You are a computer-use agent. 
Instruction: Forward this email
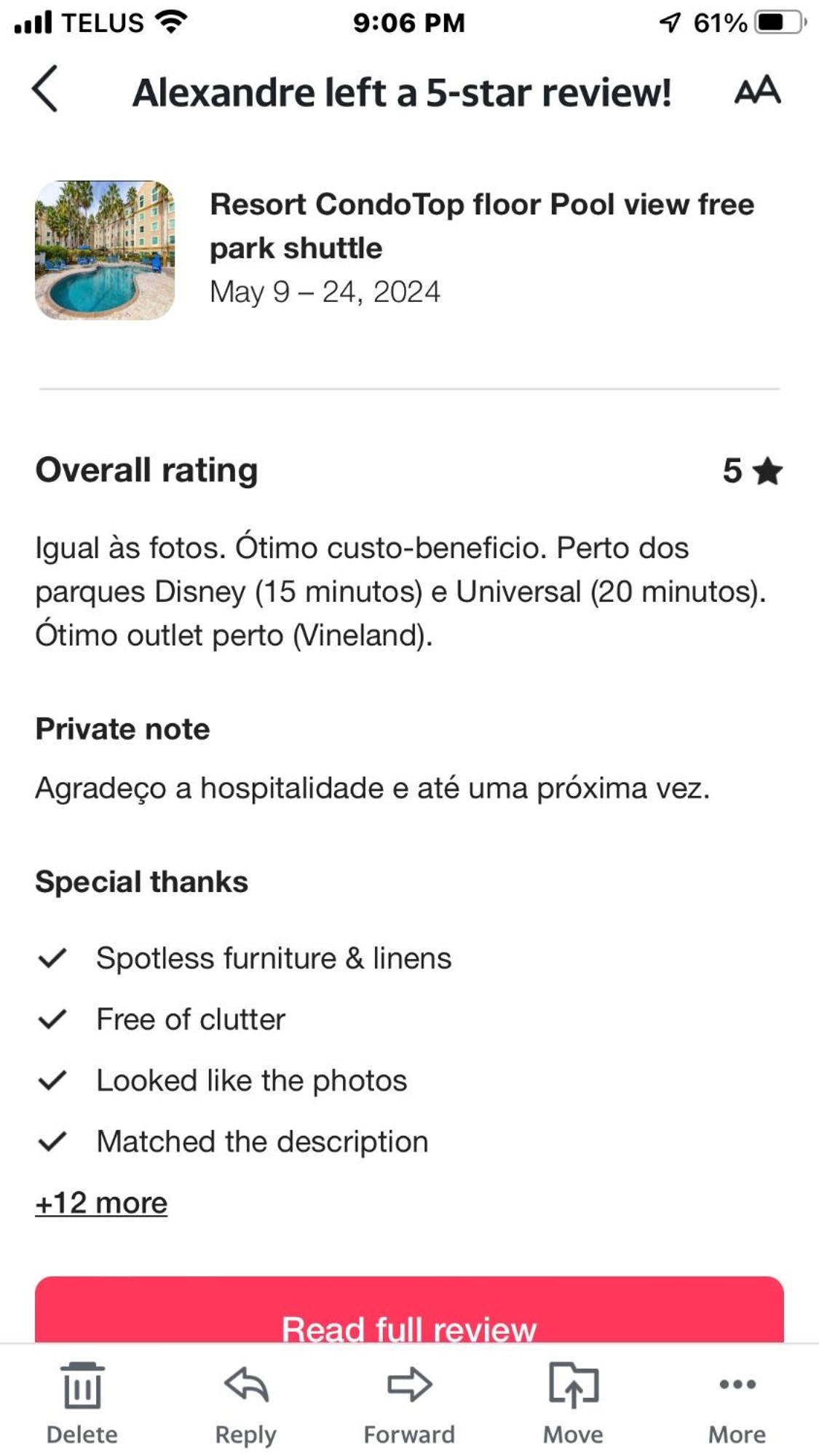409,1402
